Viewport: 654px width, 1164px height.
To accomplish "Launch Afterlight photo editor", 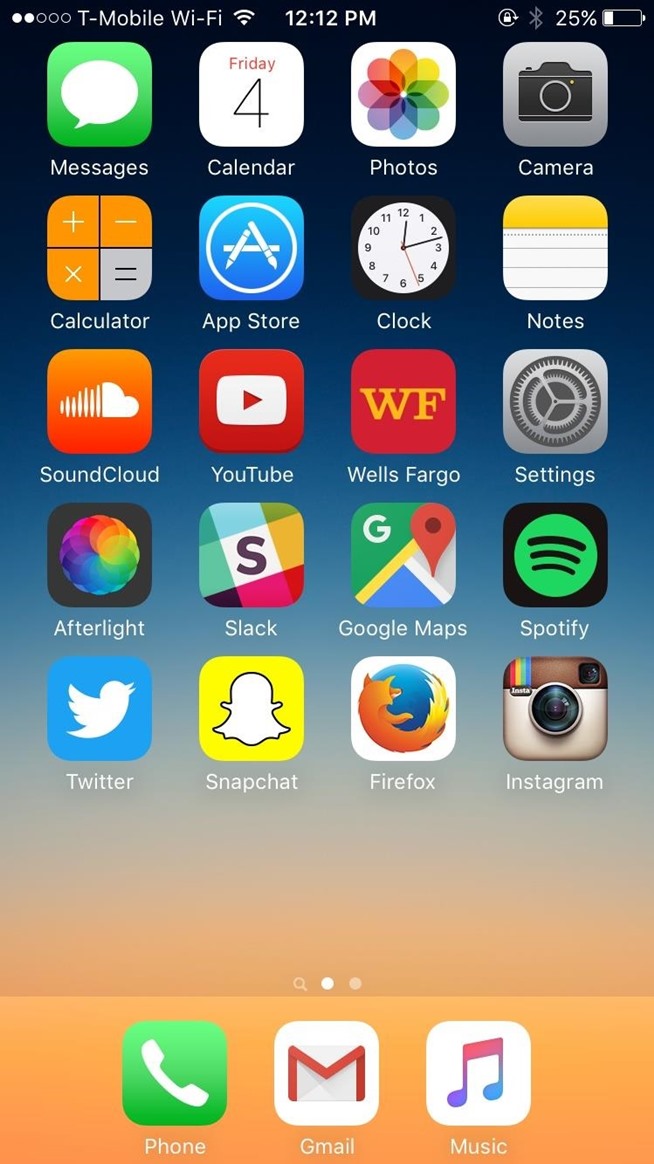I will click(x=99, y=555).
